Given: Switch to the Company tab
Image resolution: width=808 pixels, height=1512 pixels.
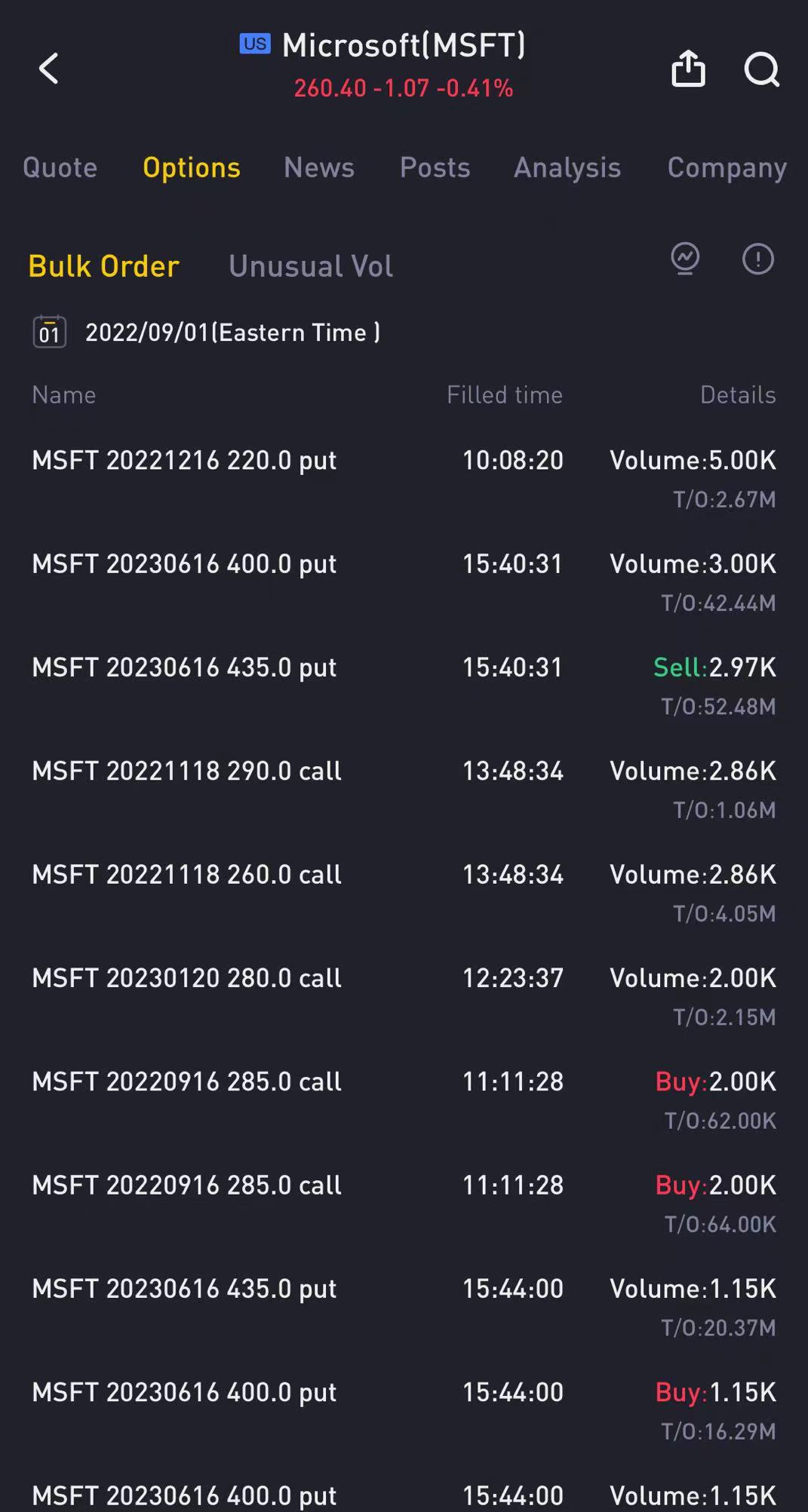Looking at the screenshot, I should click(727, 167).
